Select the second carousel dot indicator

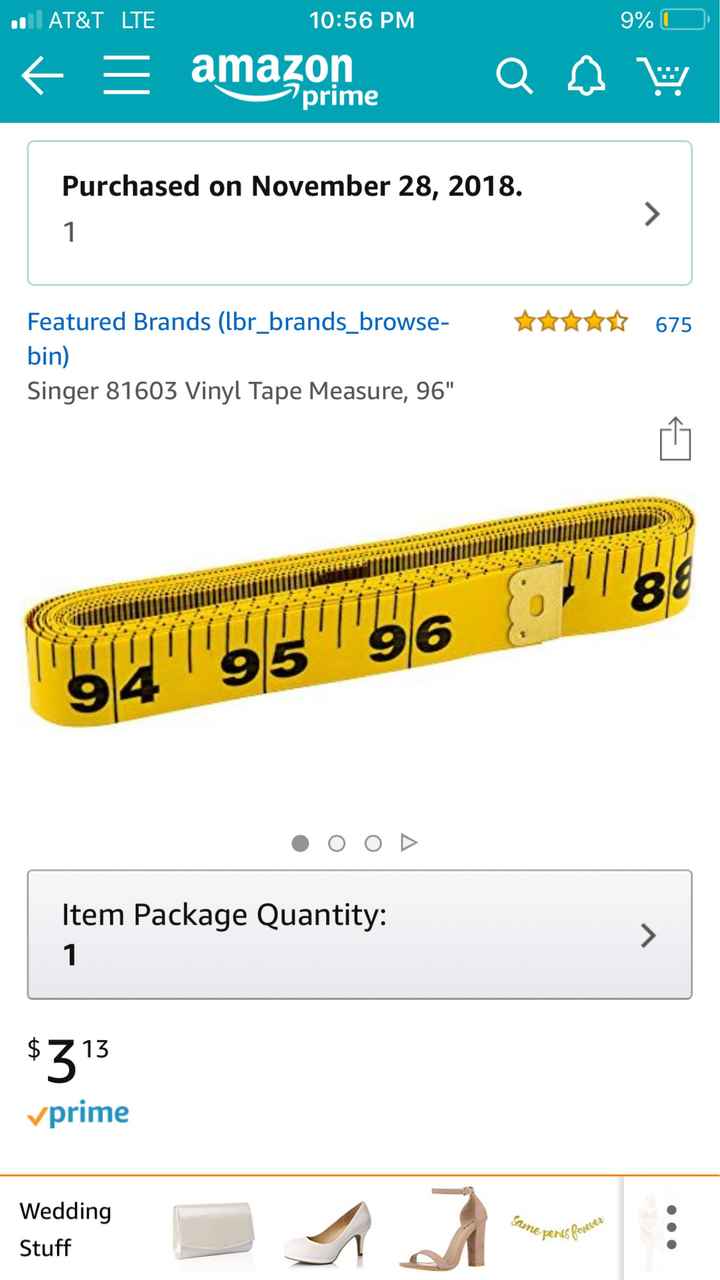click(x=336, y=843)
